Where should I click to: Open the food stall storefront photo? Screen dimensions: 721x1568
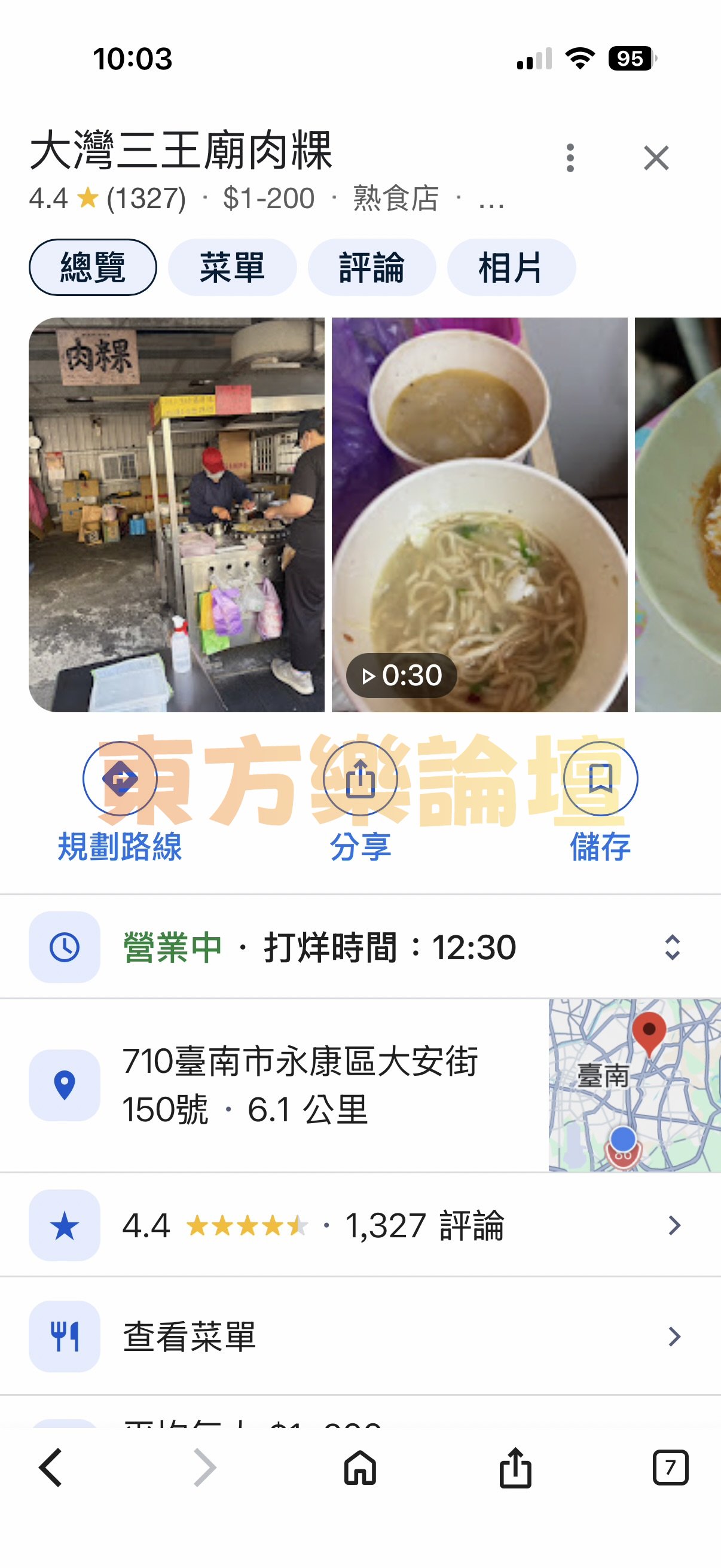[x=176, y=514]
